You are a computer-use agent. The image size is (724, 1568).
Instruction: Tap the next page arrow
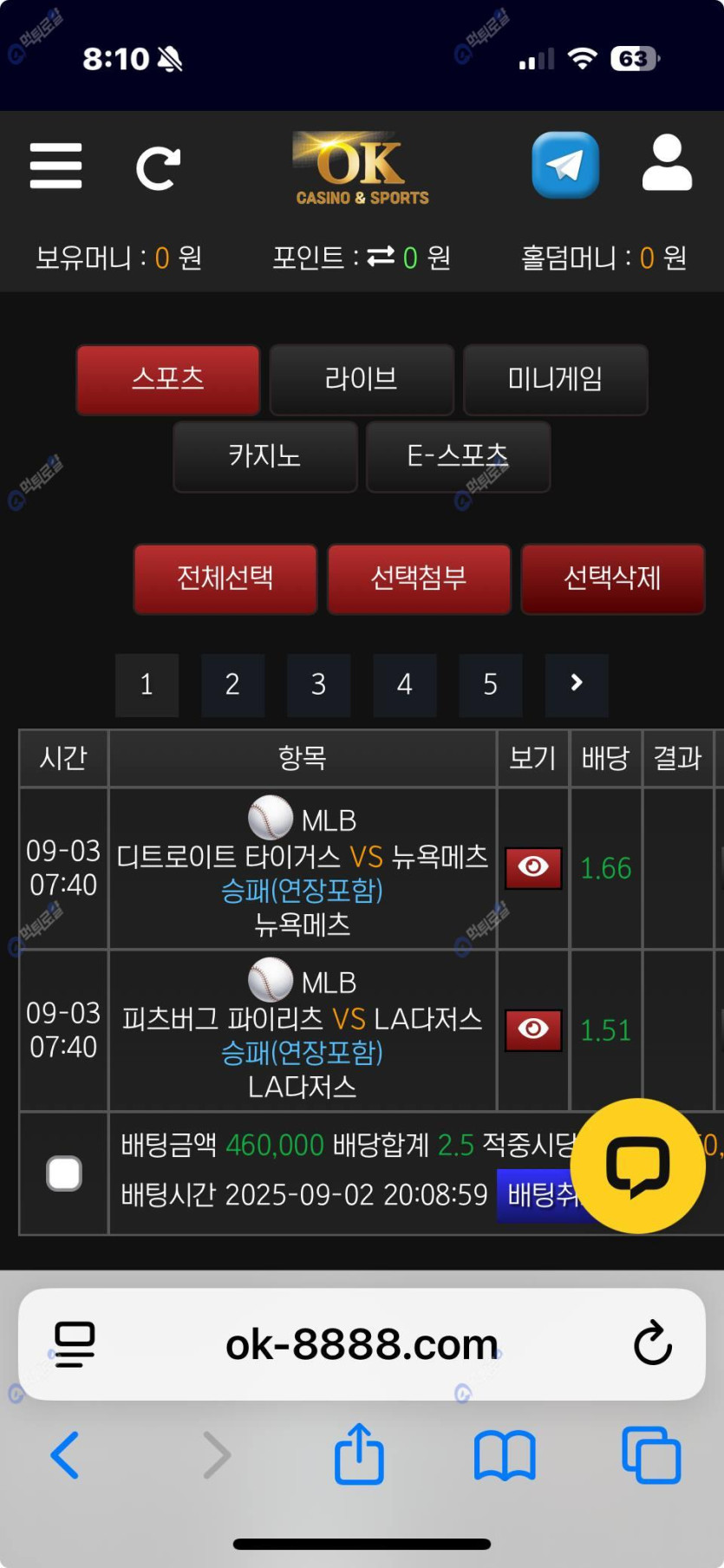577,684
